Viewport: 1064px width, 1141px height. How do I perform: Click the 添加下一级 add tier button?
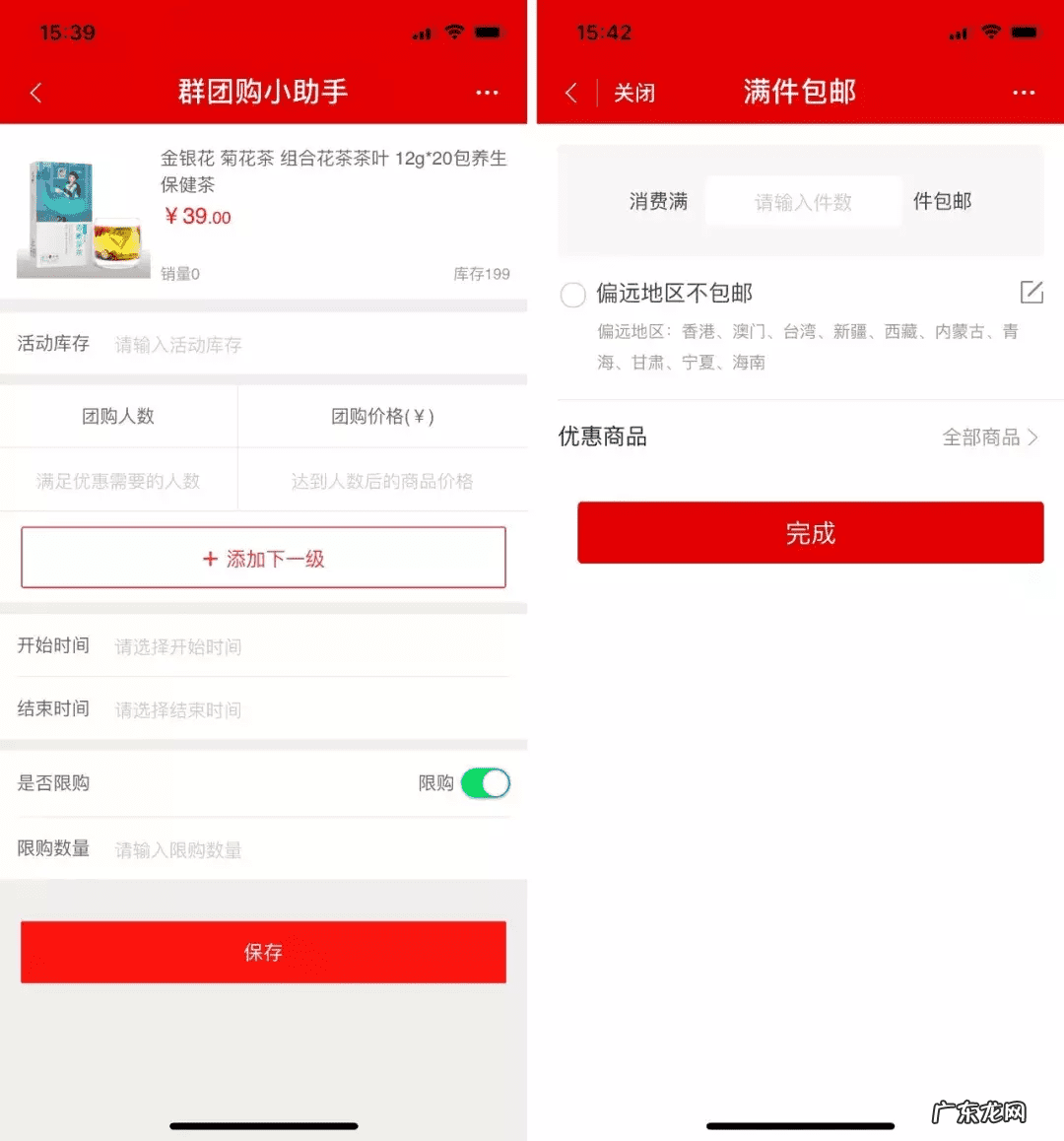(263, 557)
